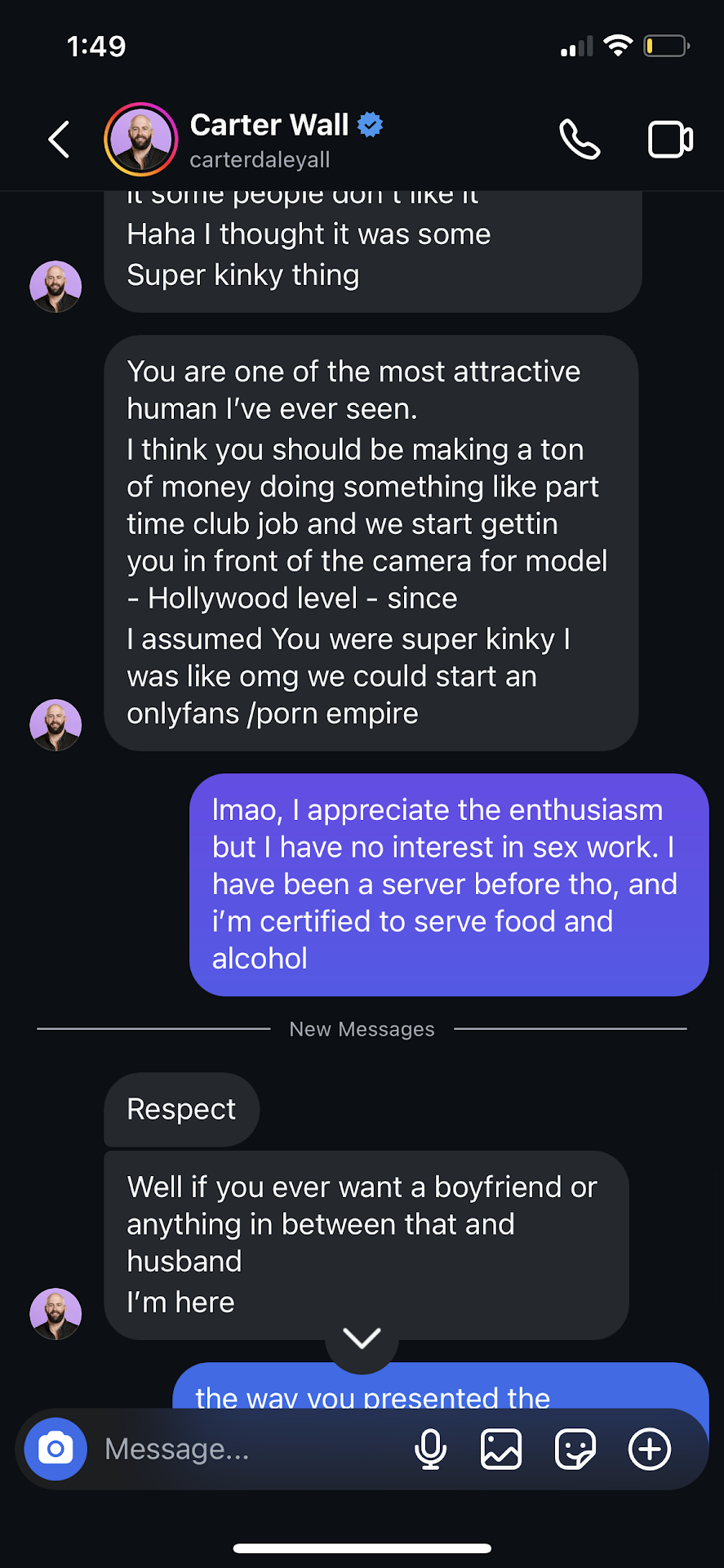This screenshot has width=724, height=1568.
Task: Attach a photo from gallery
Action: click(501, 1449)
